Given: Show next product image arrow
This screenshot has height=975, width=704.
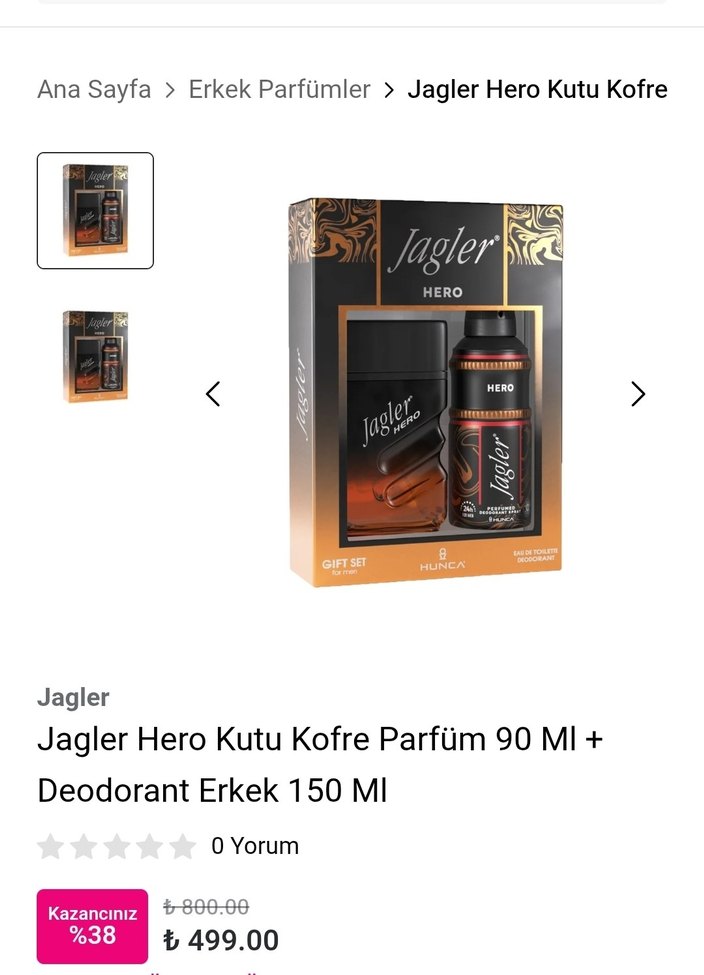Looking at the screenshot, I should click(638, 394).
